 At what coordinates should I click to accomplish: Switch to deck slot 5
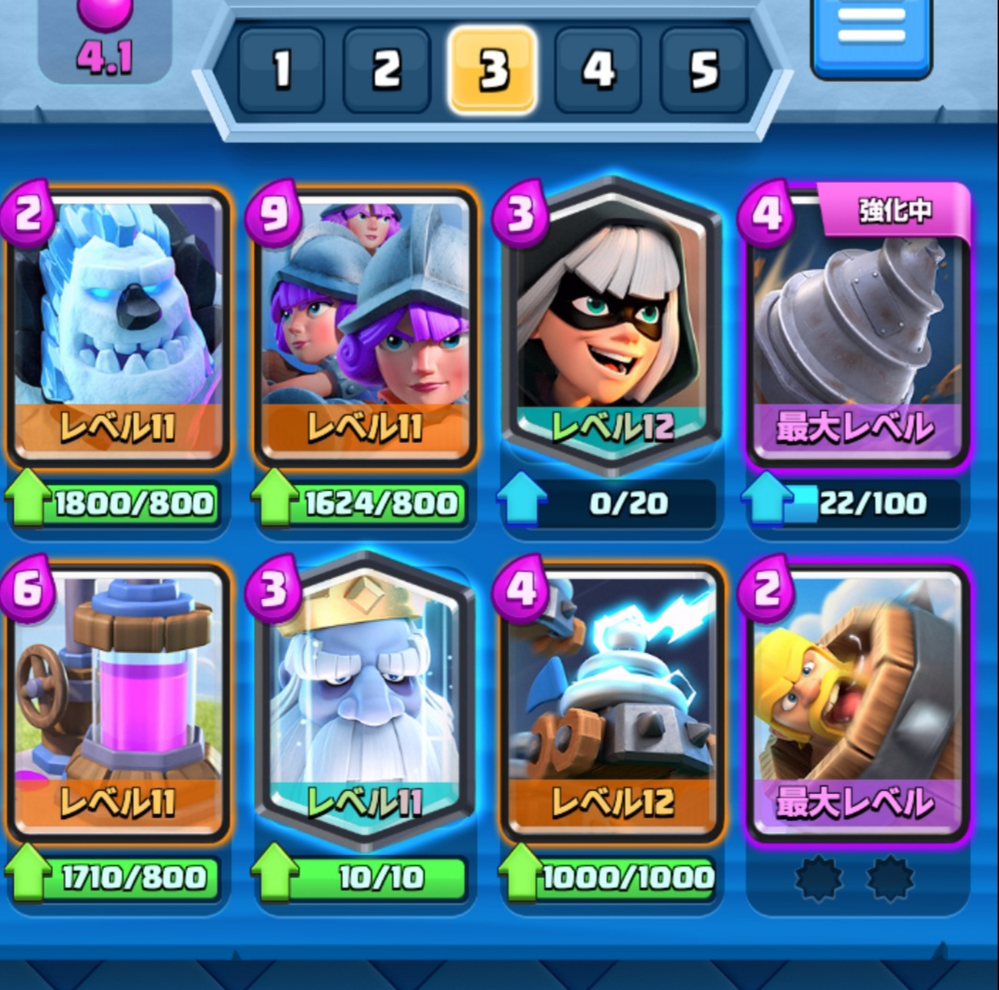coord(704,70)
